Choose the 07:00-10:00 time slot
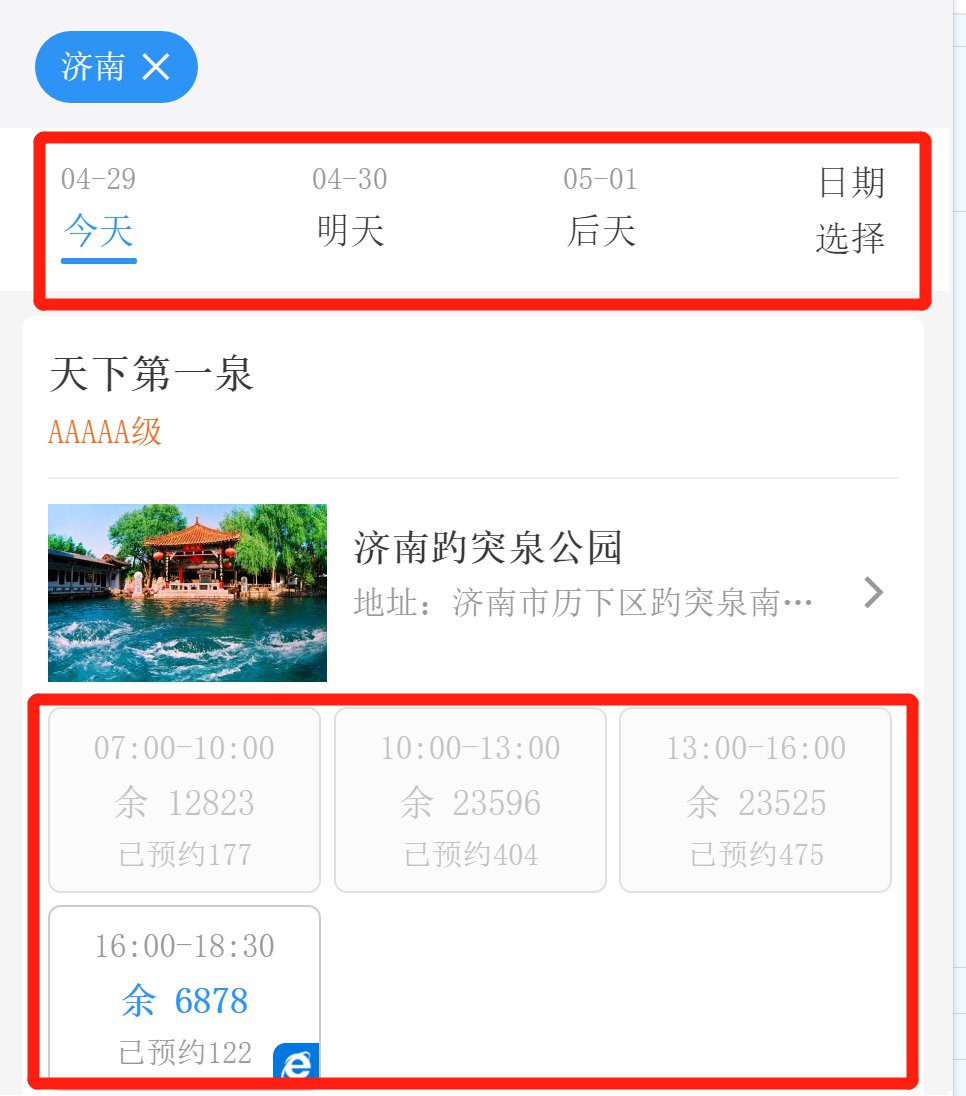Screen dimensions: 966x1096 [x=184, y=800]
